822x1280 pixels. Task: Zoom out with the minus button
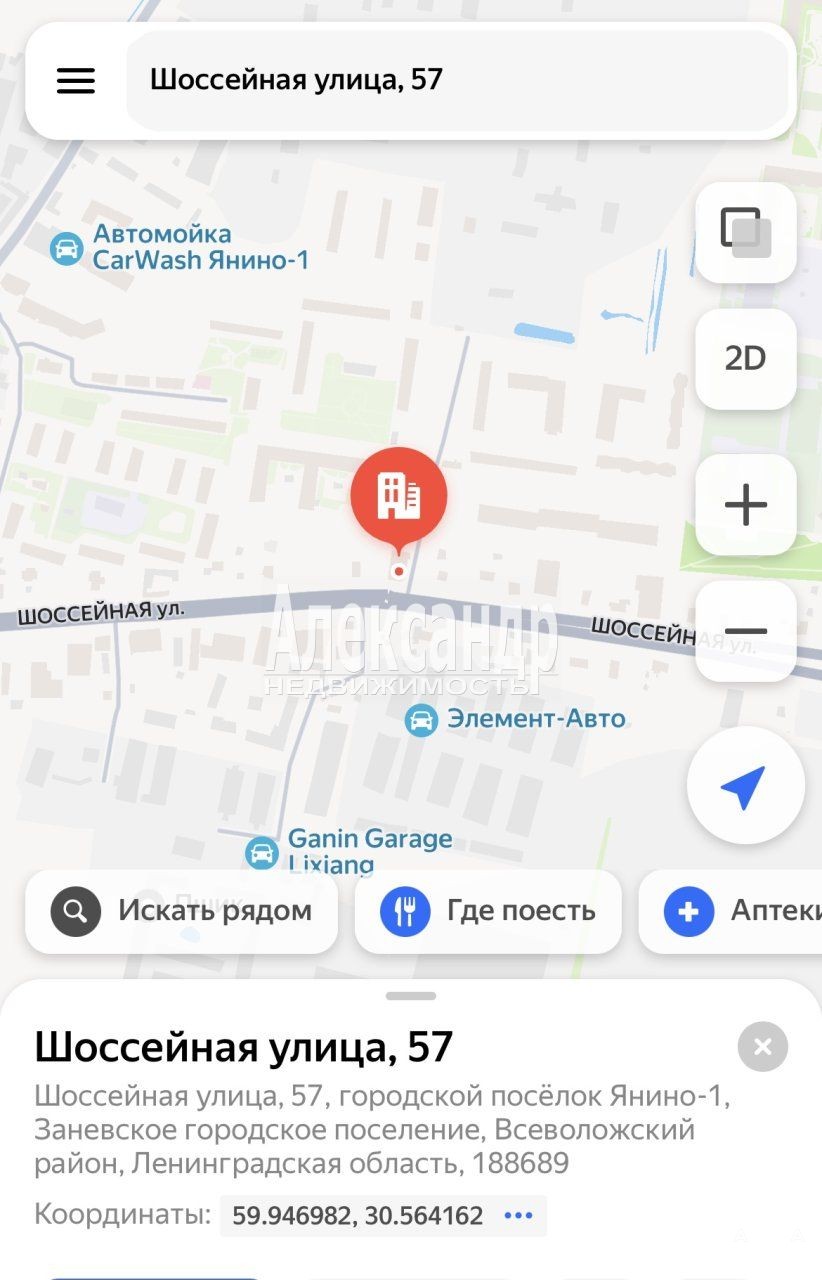tap(745, 631)
